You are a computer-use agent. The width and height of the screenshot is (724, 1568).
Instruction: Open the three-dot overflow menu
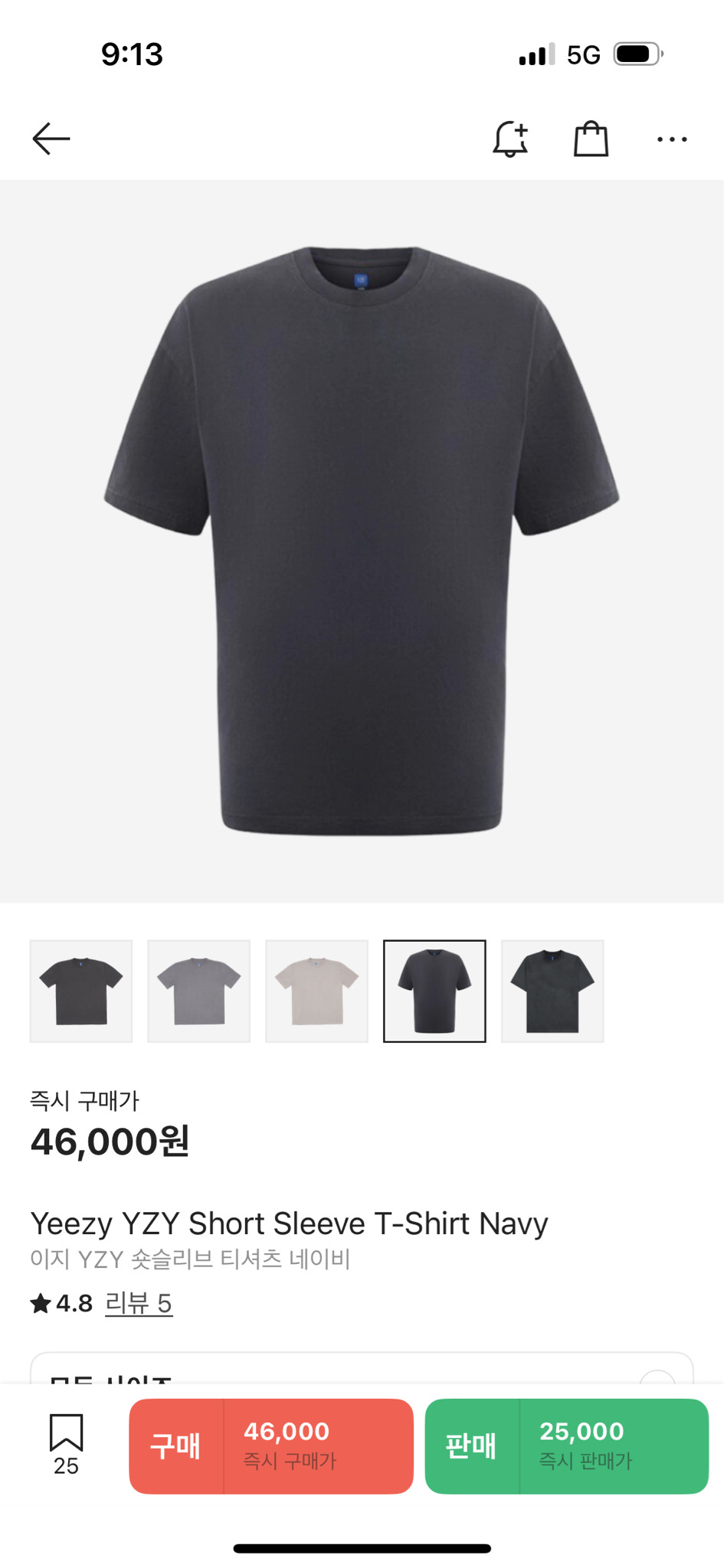pos(672,139)
